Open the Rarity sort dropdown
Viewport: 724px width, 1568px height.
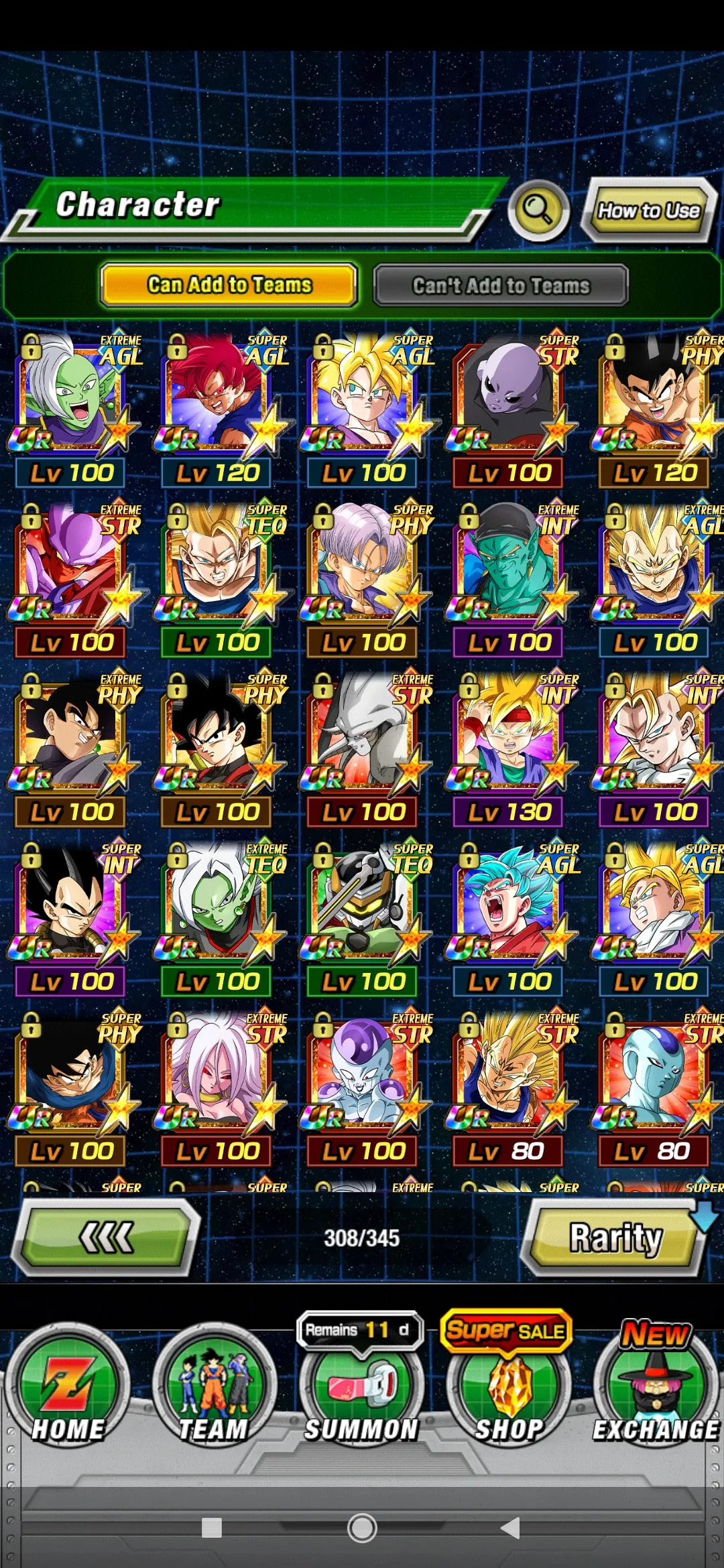click(615, 1237)
